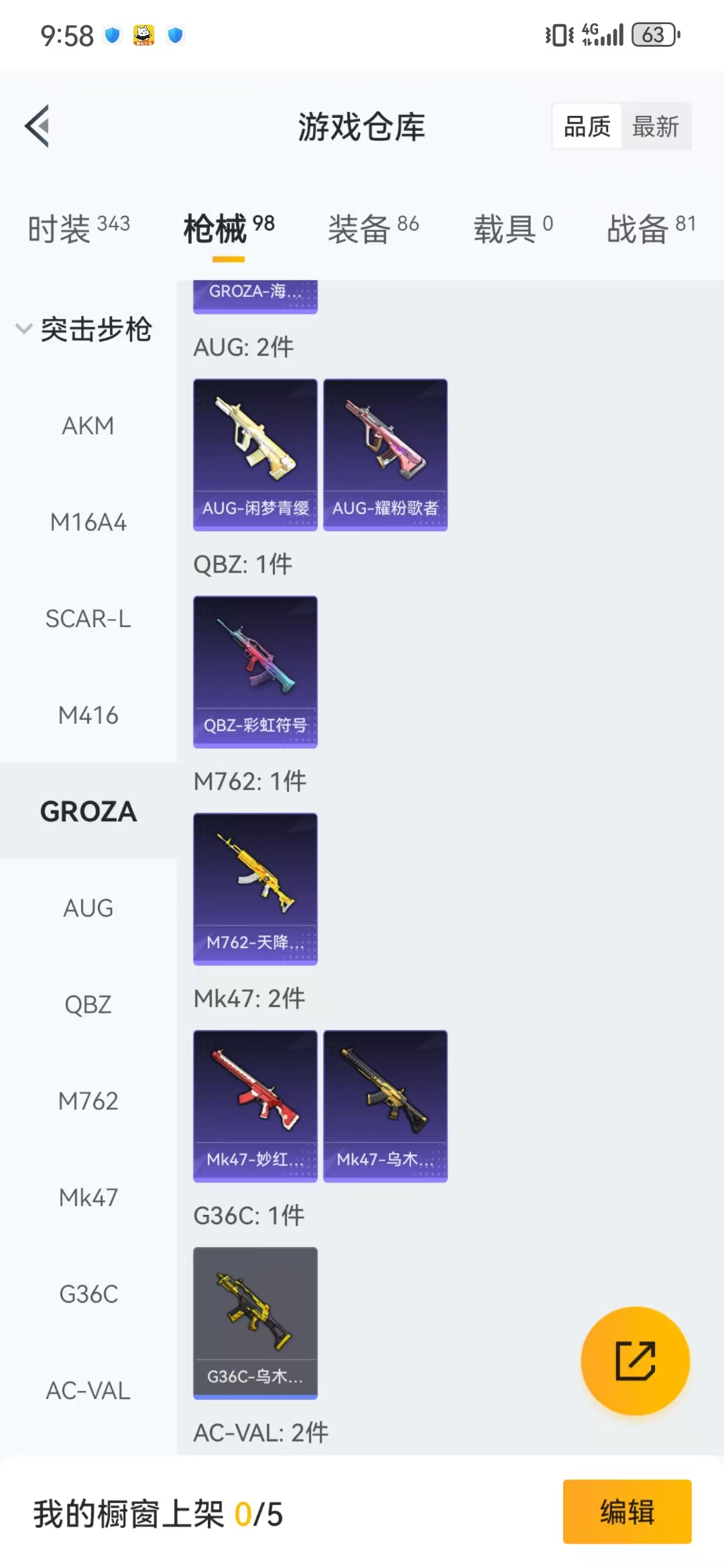The image size is (724, 1568).
Task: Open the QBZ-彩虹符号 skin
Action: 255,672
